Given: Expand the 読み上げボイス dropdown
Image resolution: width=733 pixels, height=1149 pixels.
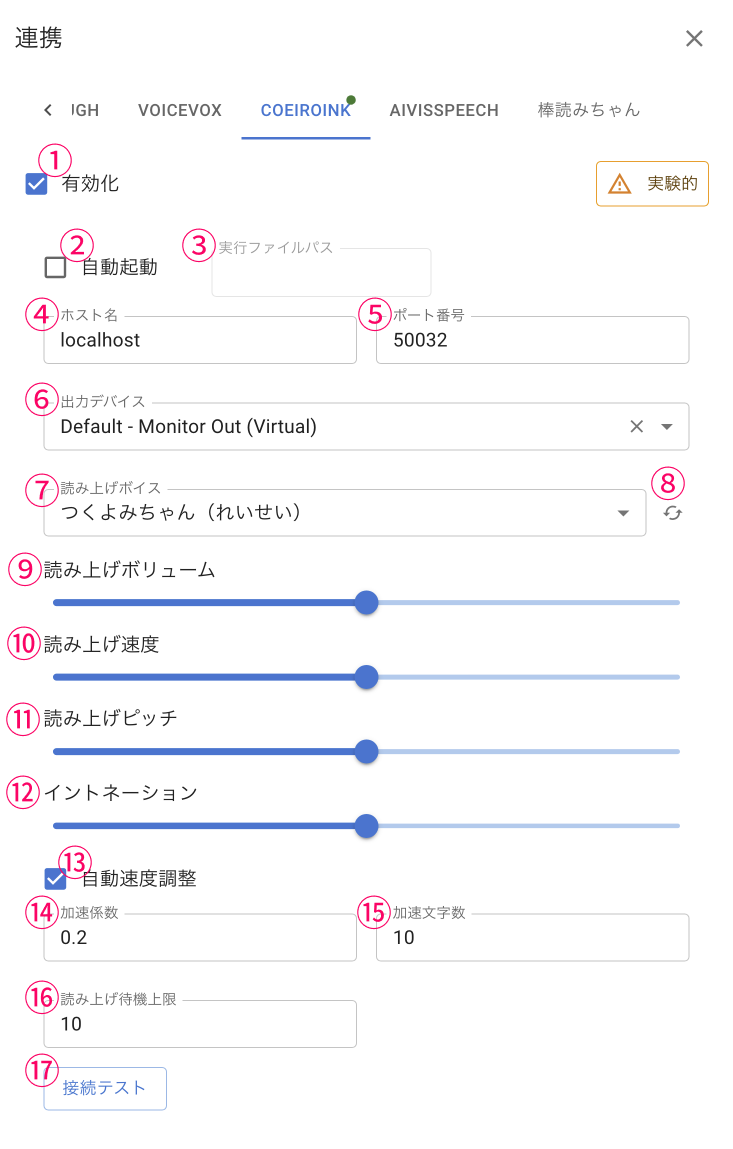Looking at the screenshot, I should 623,513.
